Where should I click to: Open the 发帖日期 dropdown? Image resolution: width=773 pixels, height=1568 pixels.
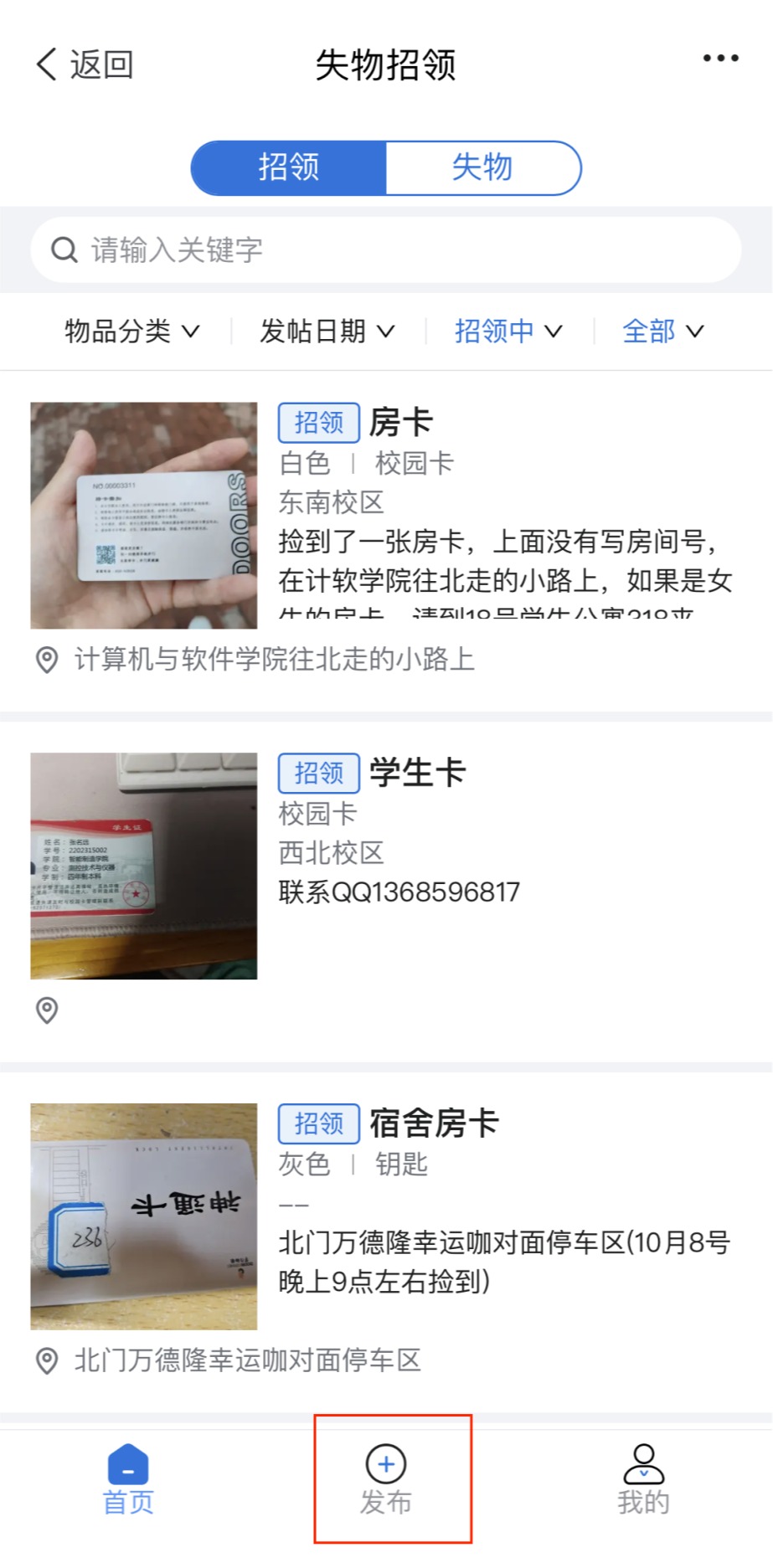click(x=327, y=332)
